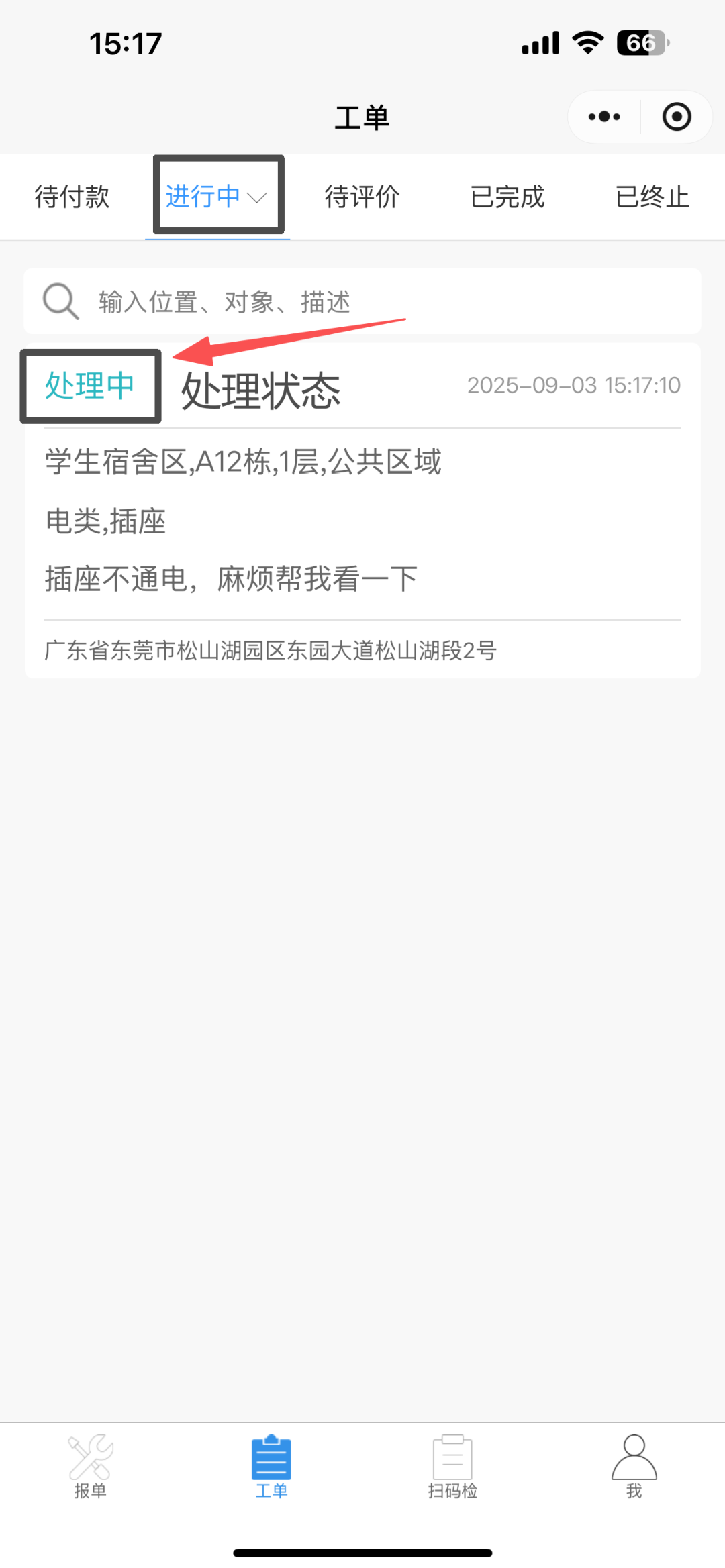
Task: Open the 我 profile tab
Action: tap(634, 1467)
